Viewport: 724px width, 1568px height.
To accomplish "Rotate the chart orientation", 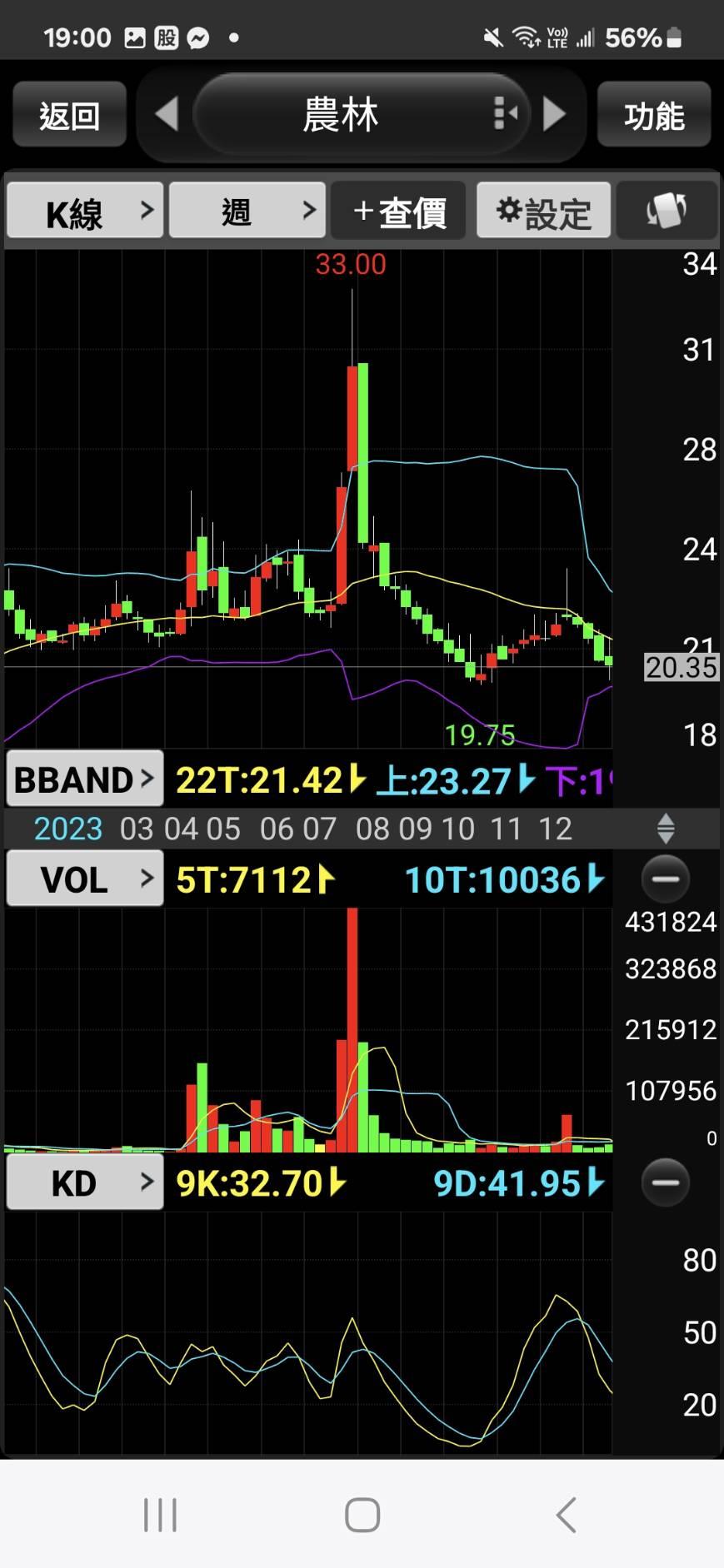I will pos(667,212).
